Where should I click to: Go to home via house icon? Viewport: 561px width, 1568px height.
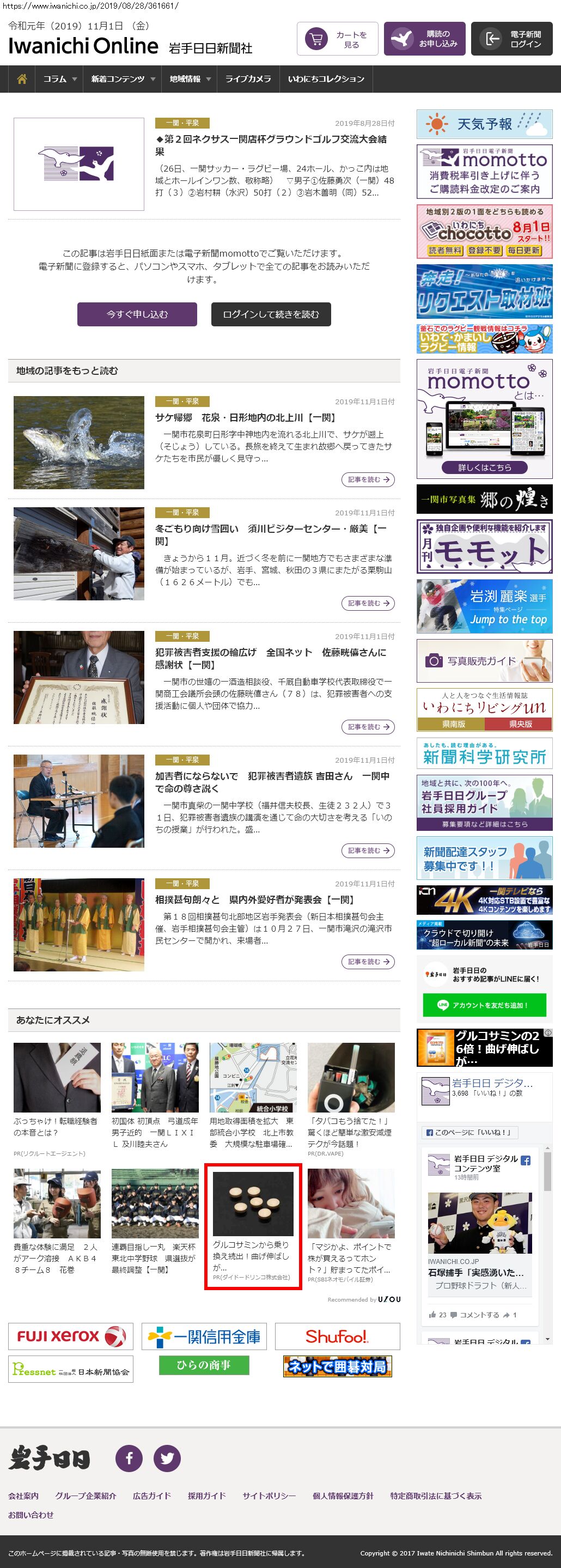point(22,79)
